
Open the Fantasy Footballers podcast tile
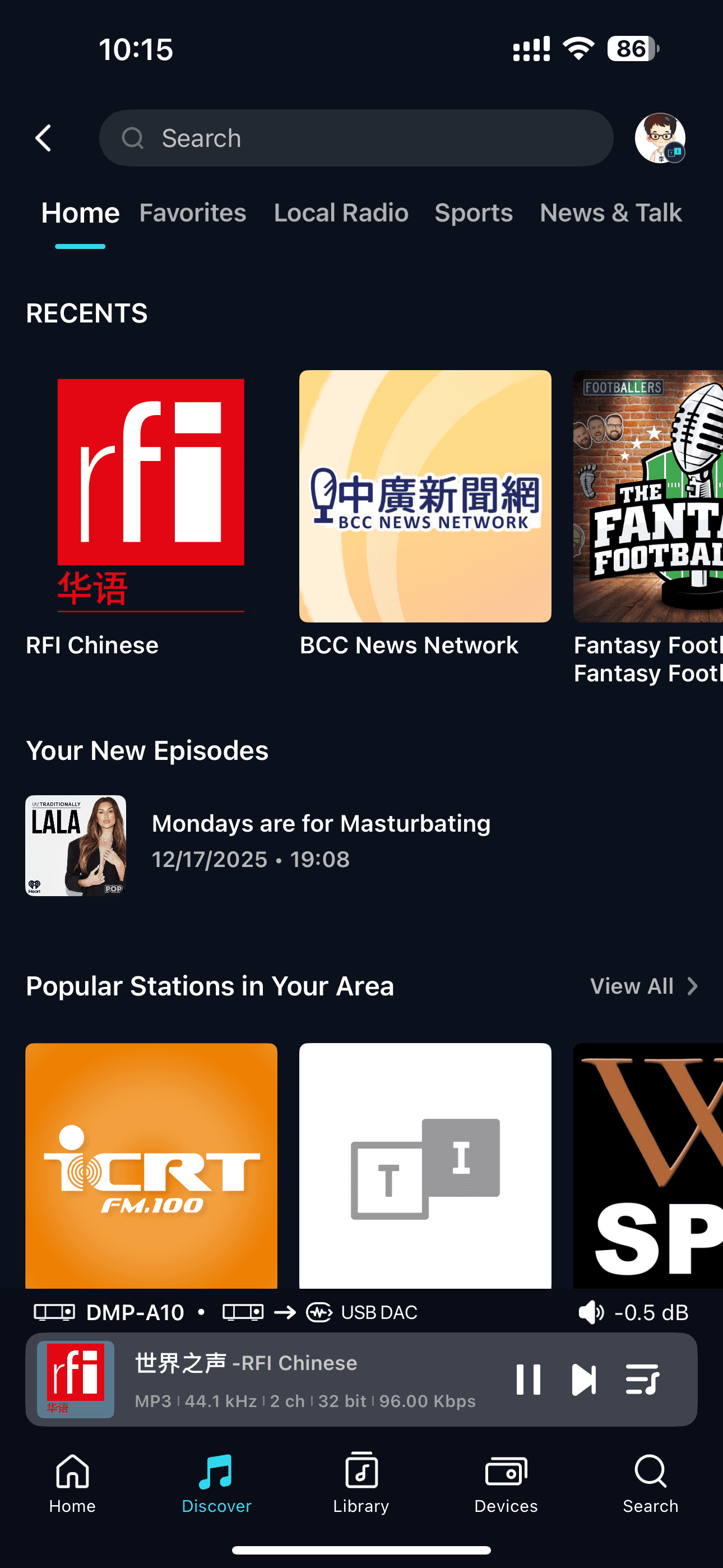tap(648, 496)
